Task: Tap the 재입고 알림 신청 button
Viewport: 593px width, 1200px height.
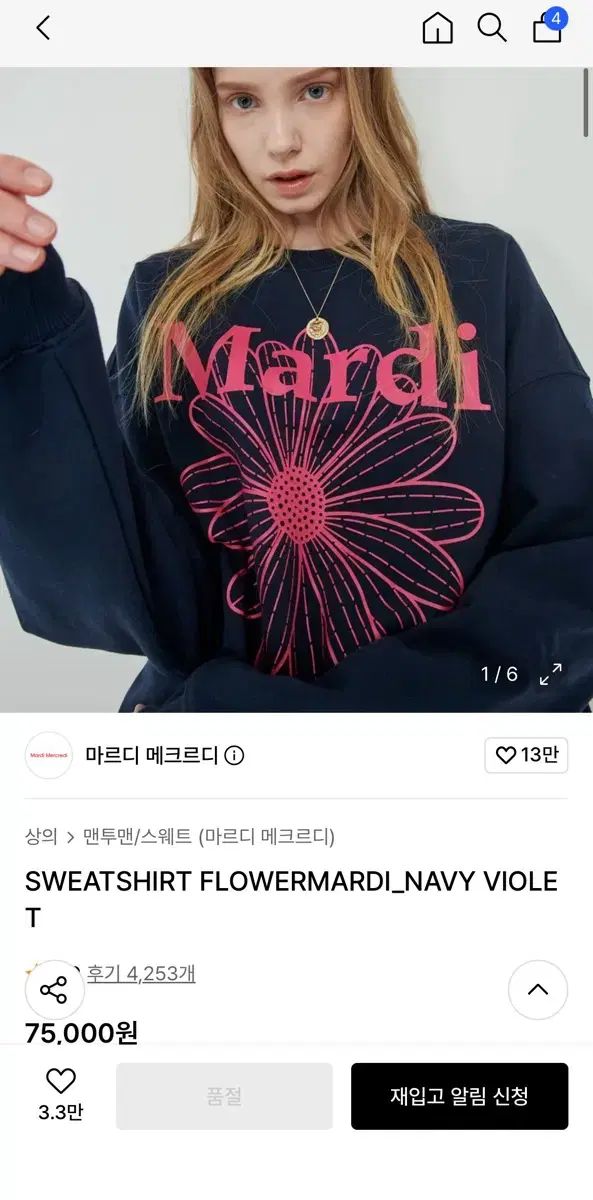Action: tap(459, 1096)
